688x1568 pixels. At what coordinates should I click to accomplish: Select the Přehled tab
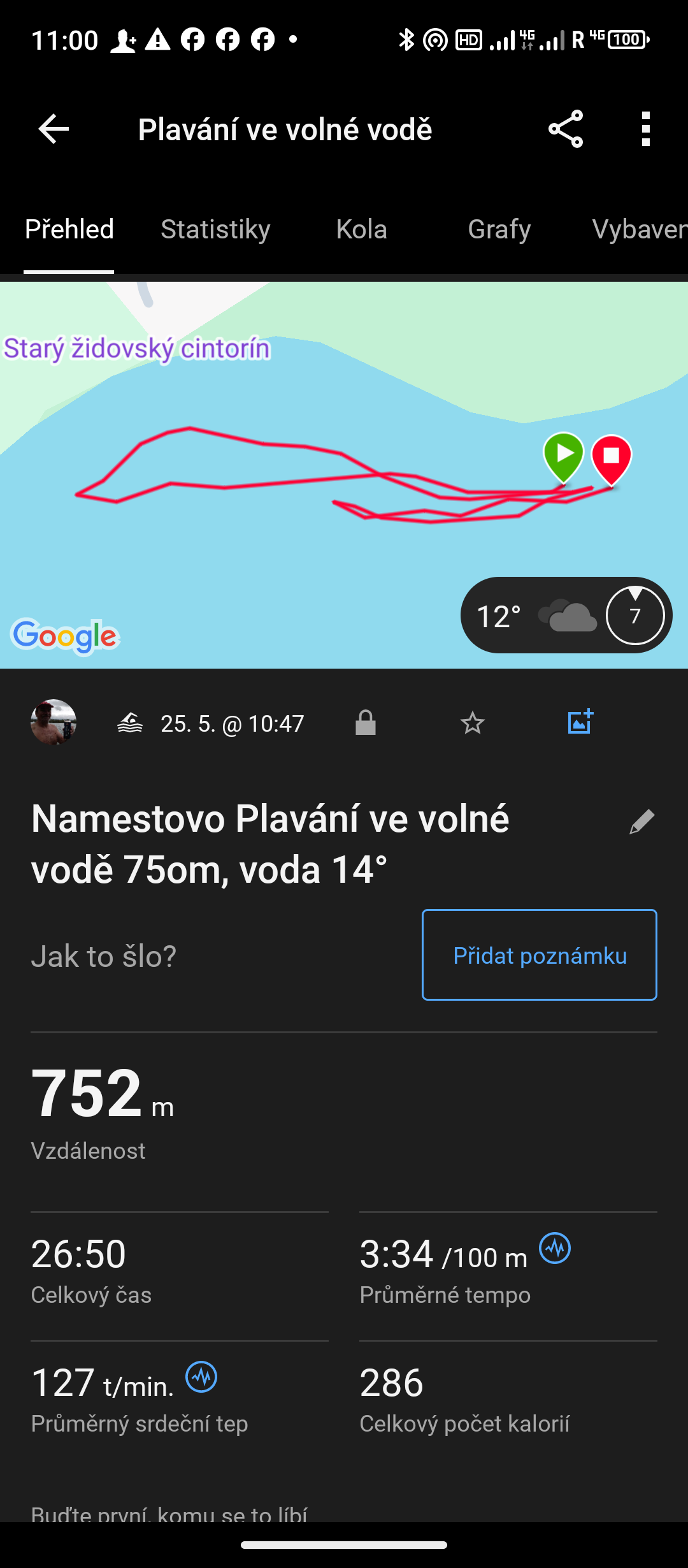click(69, 229)
